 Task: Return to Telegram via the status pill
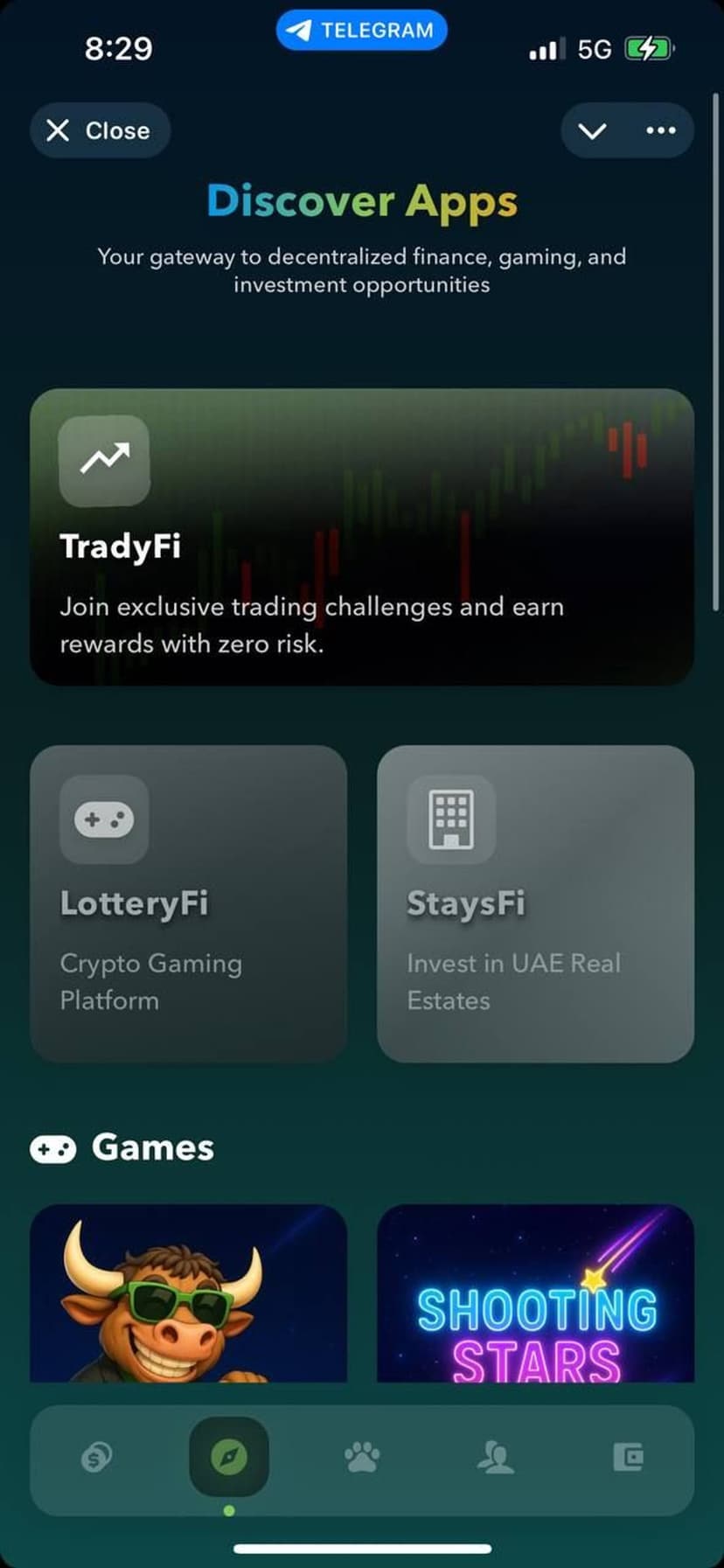(x=362, y=31)
